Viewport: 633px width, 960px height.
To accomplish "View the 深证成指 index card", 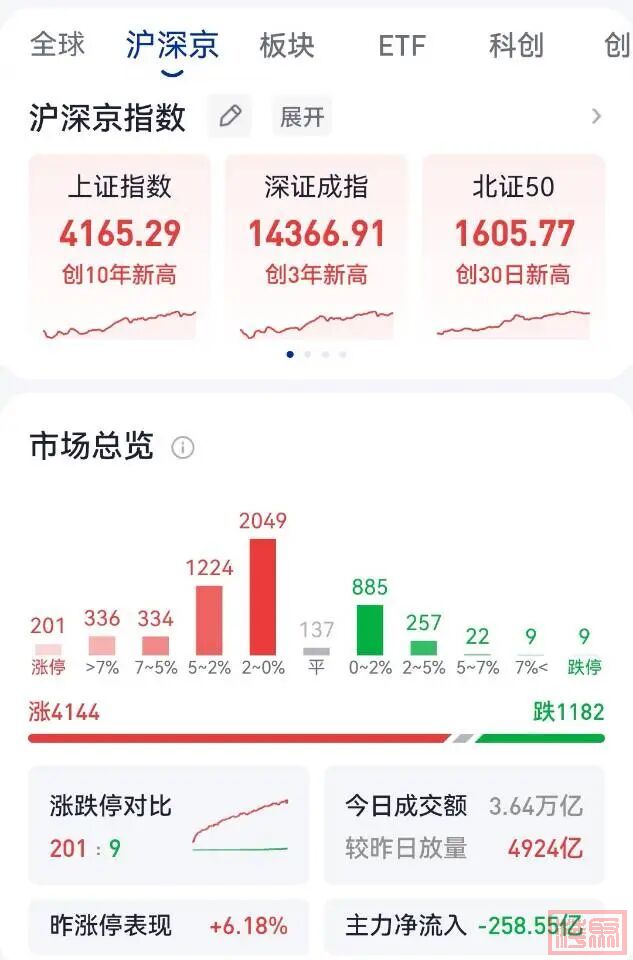I will pos(316,247).
